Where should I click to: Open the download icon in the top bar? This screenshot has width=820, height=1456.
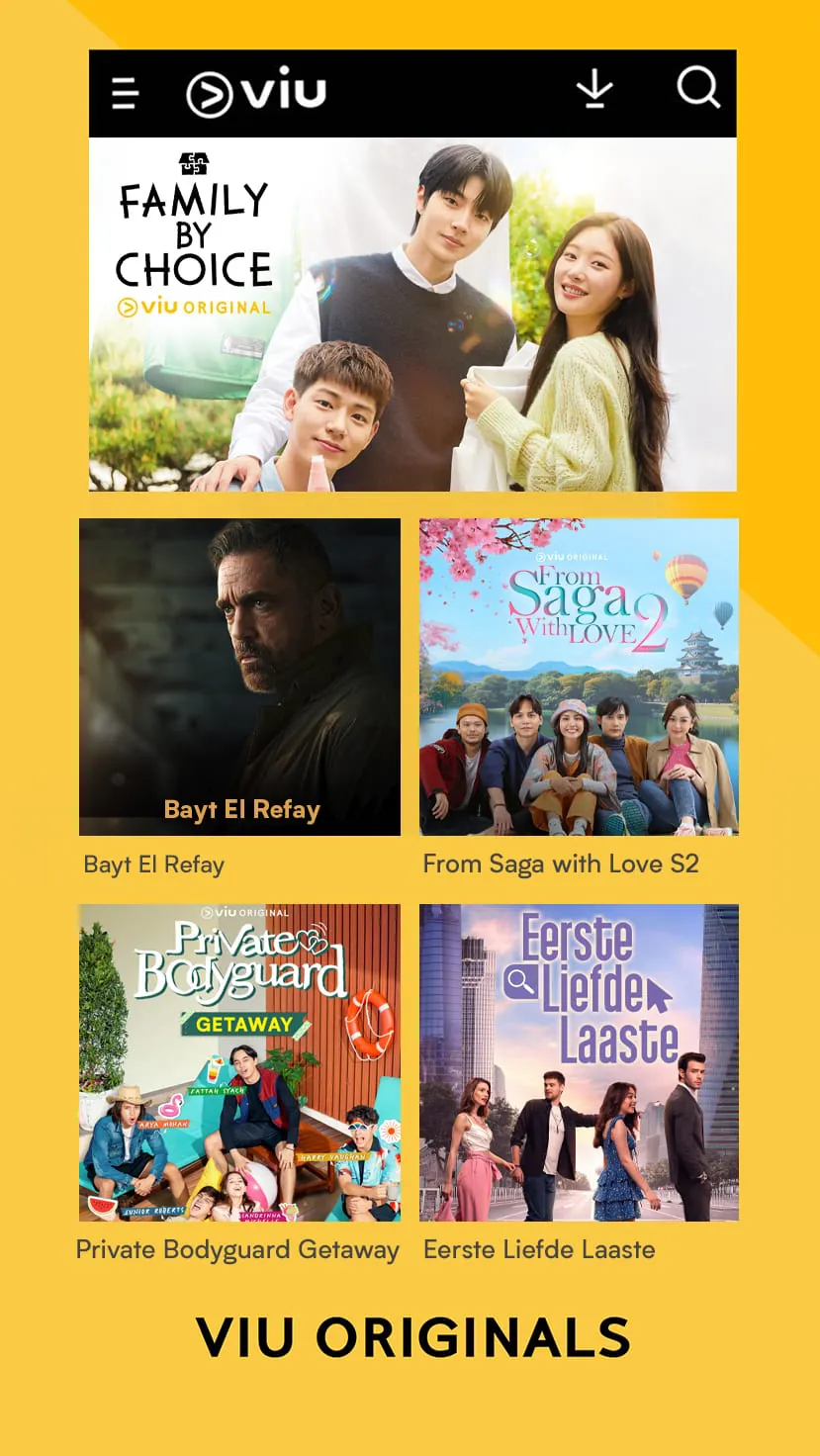click(x=595, y=92)
